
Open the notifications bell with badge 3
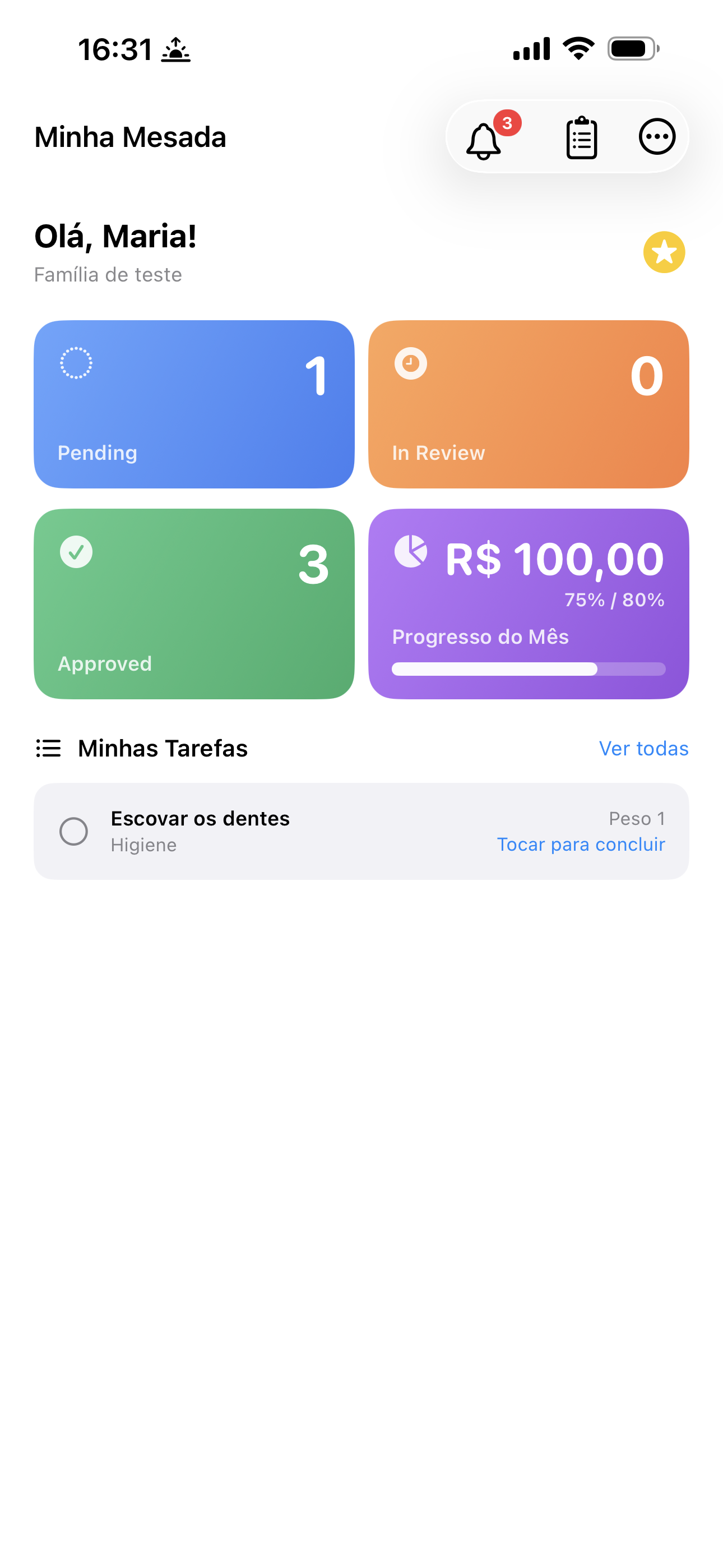click(484, 137)
